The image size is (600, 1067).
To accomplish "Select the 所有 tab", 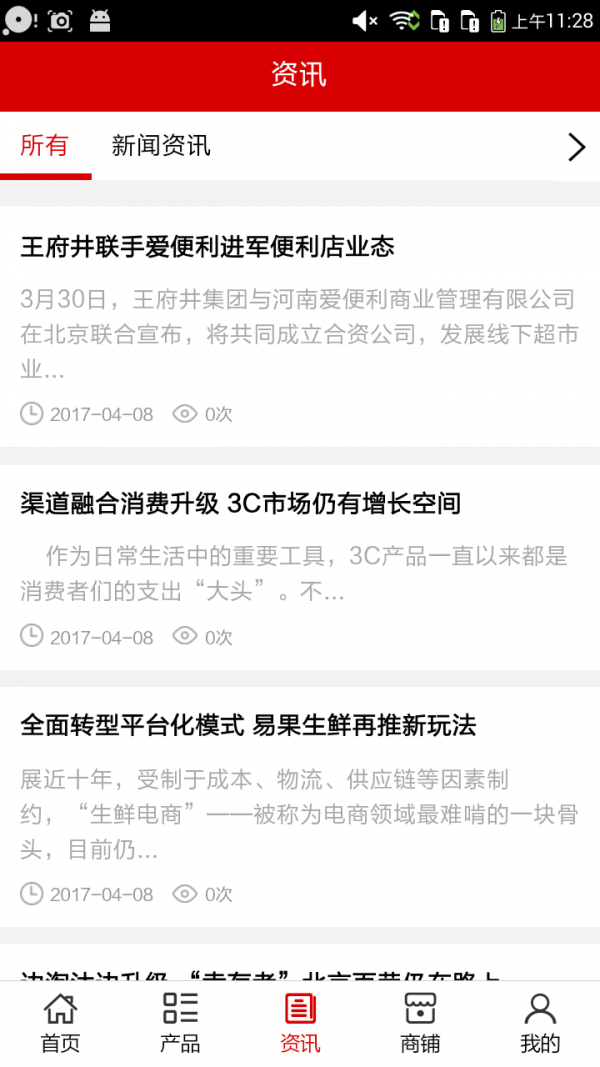I will pos(45,146).
